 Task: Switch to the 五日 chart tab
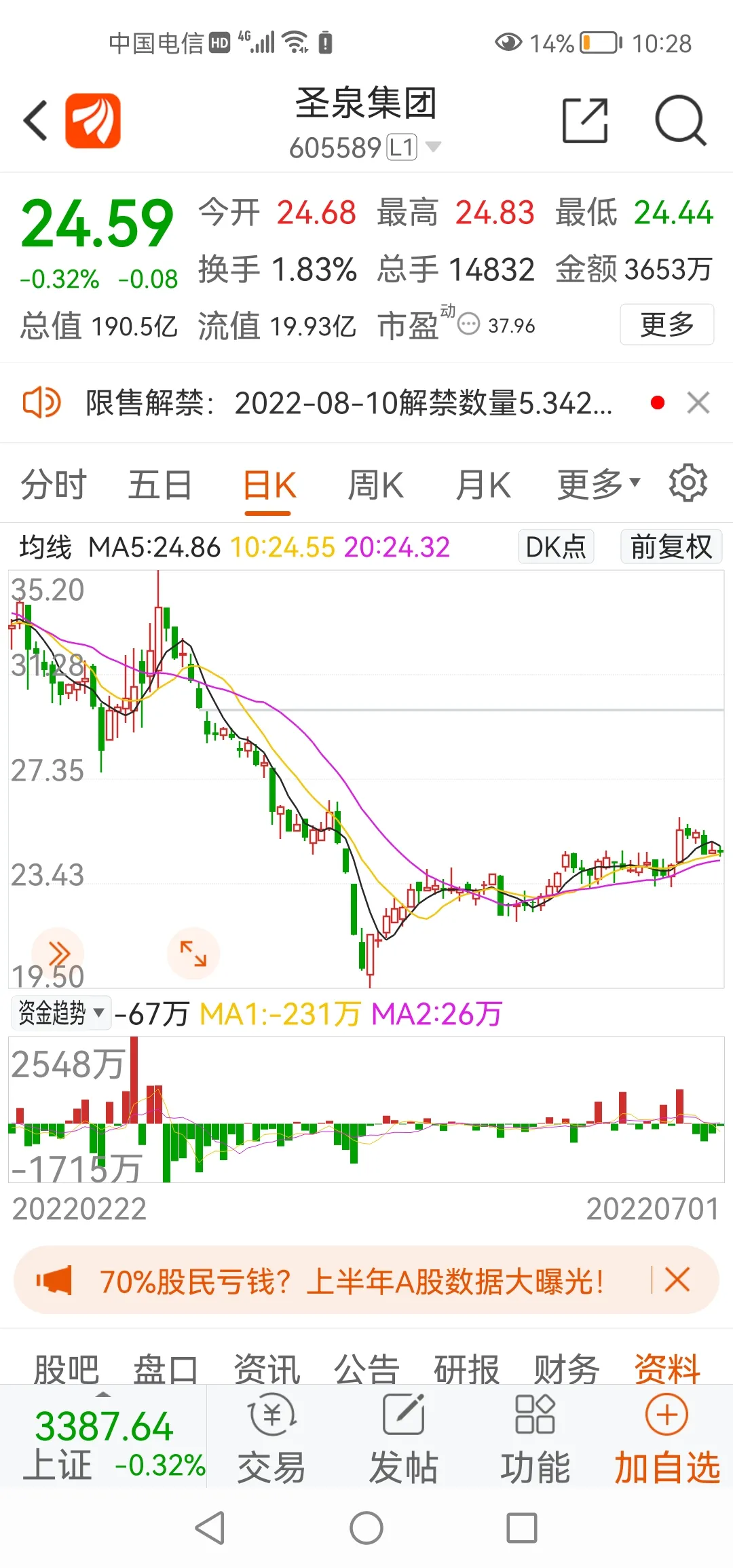pos(160,485)
